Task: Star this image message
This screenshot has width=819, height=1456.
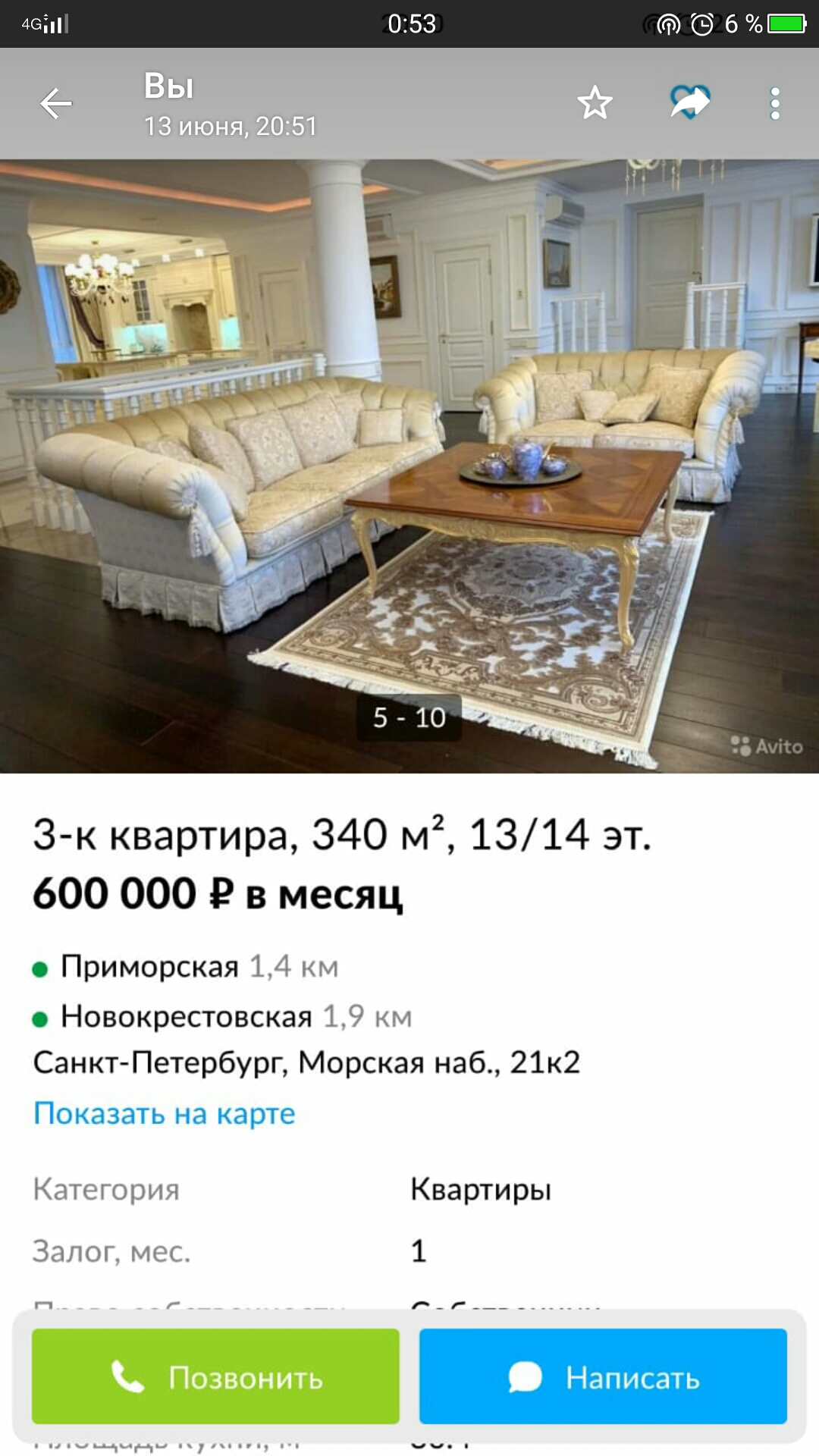Action: (595, 103)
